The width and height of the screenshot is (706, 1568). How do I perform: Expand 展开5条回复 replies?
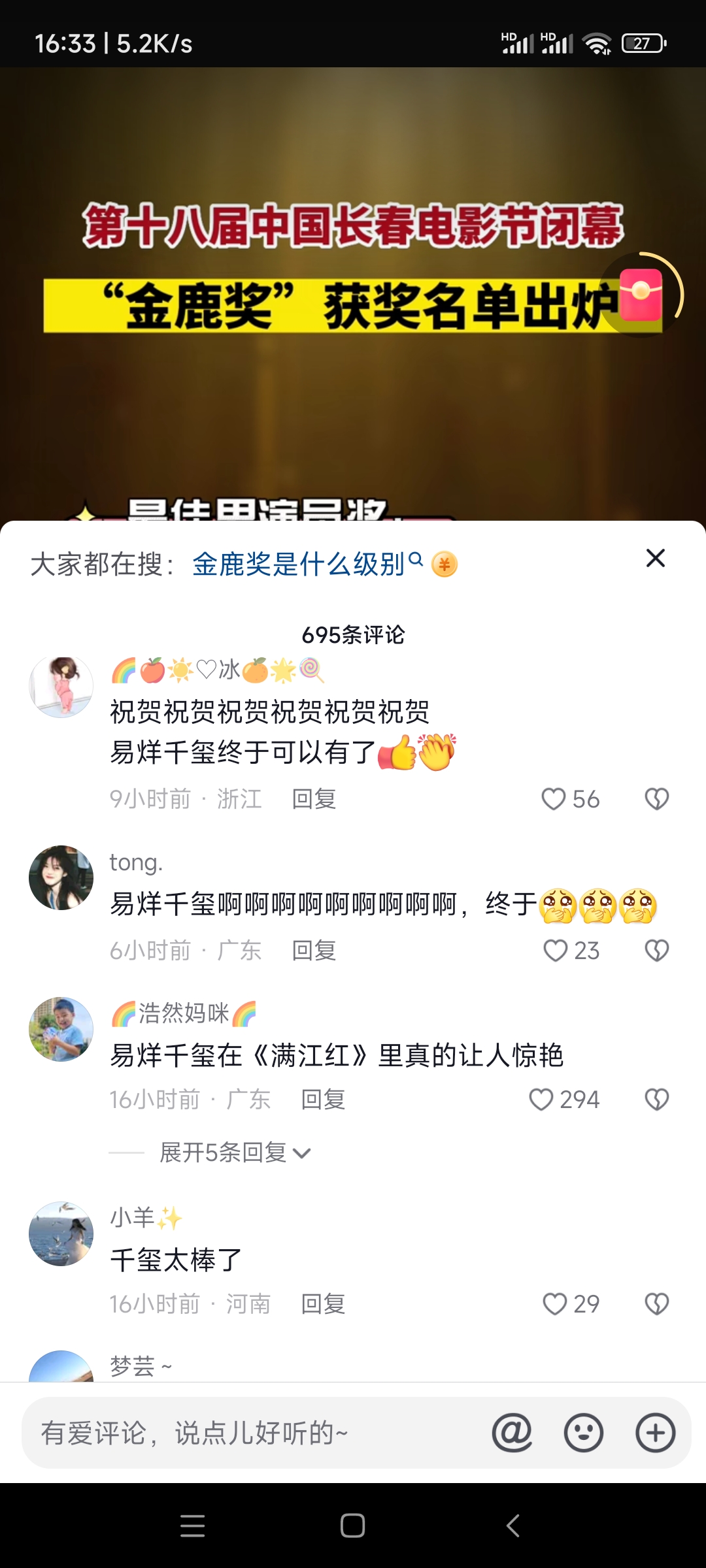click(x=234, y=1152)
